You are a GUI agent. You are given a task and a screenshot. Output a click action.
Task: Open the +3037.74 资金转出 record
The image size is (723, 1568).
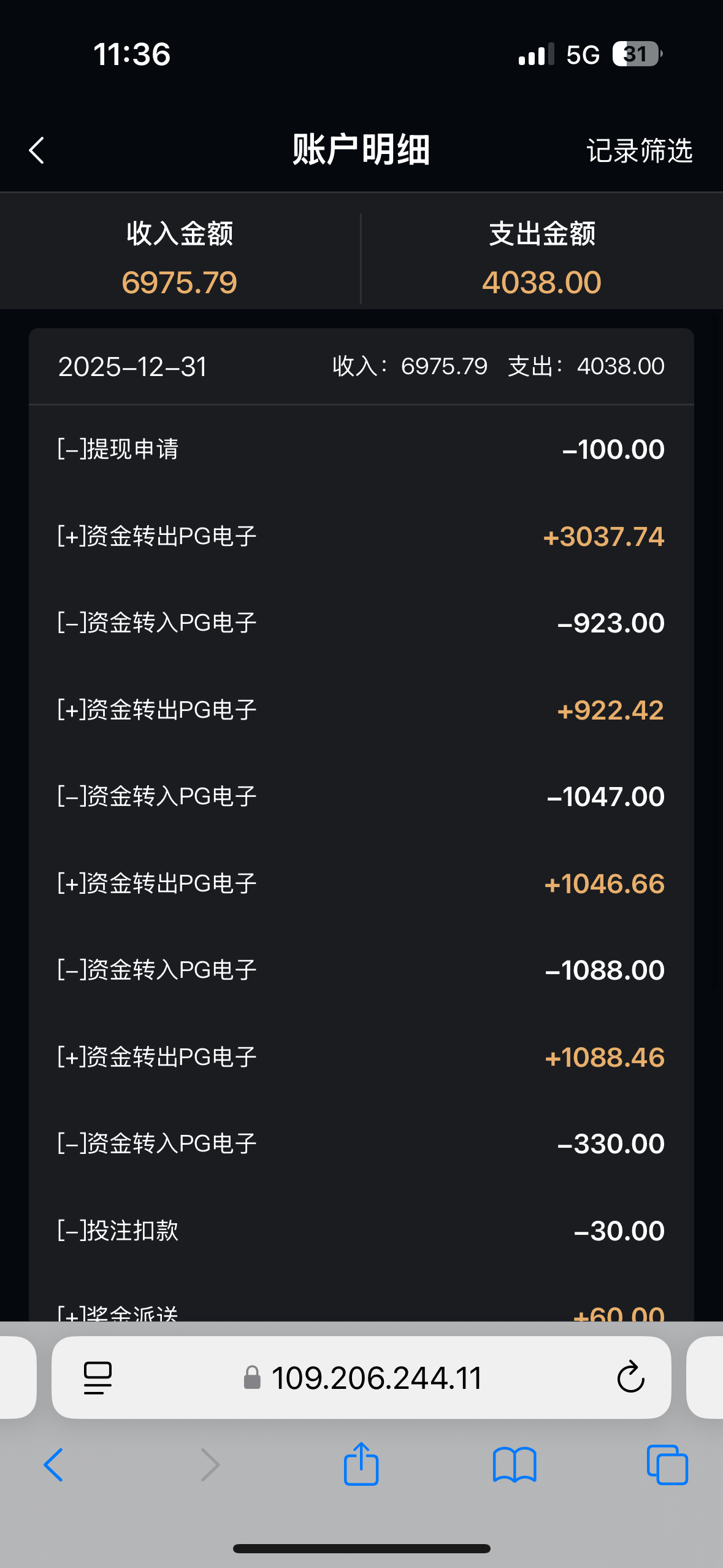[361, 536]
